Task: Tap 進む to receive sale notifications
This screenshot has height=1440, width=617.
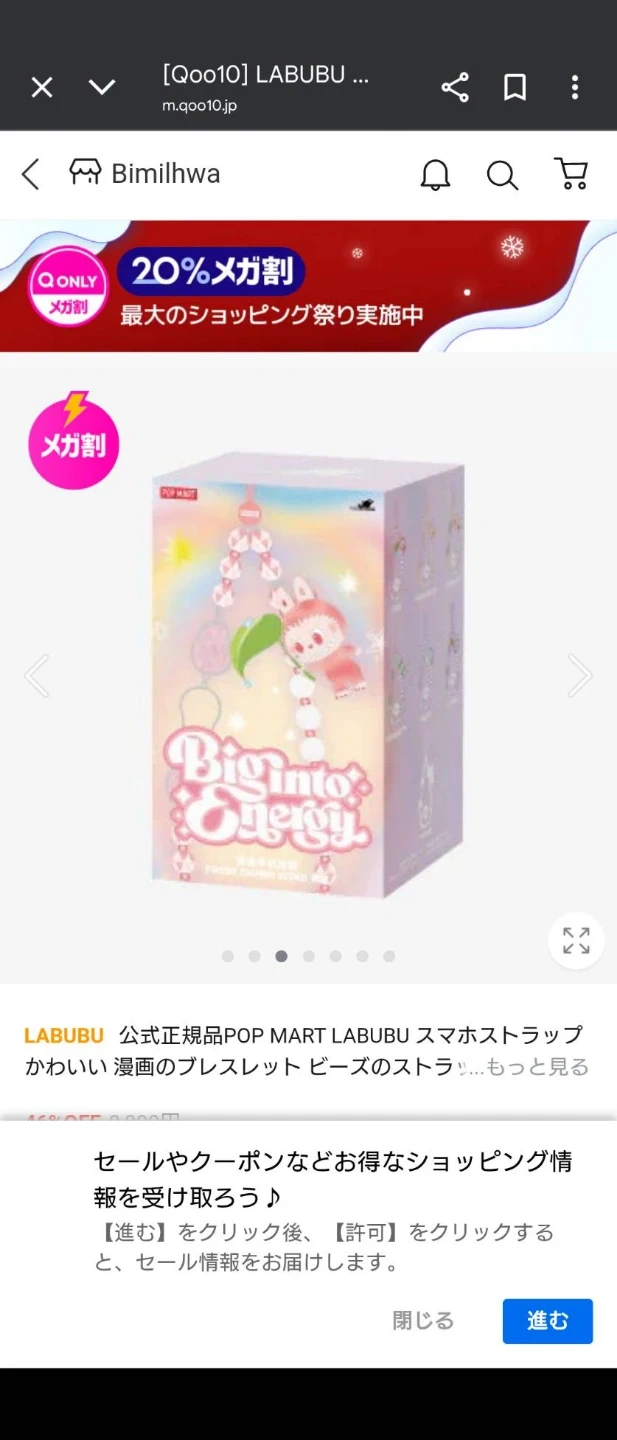Action: point(547,1321)
